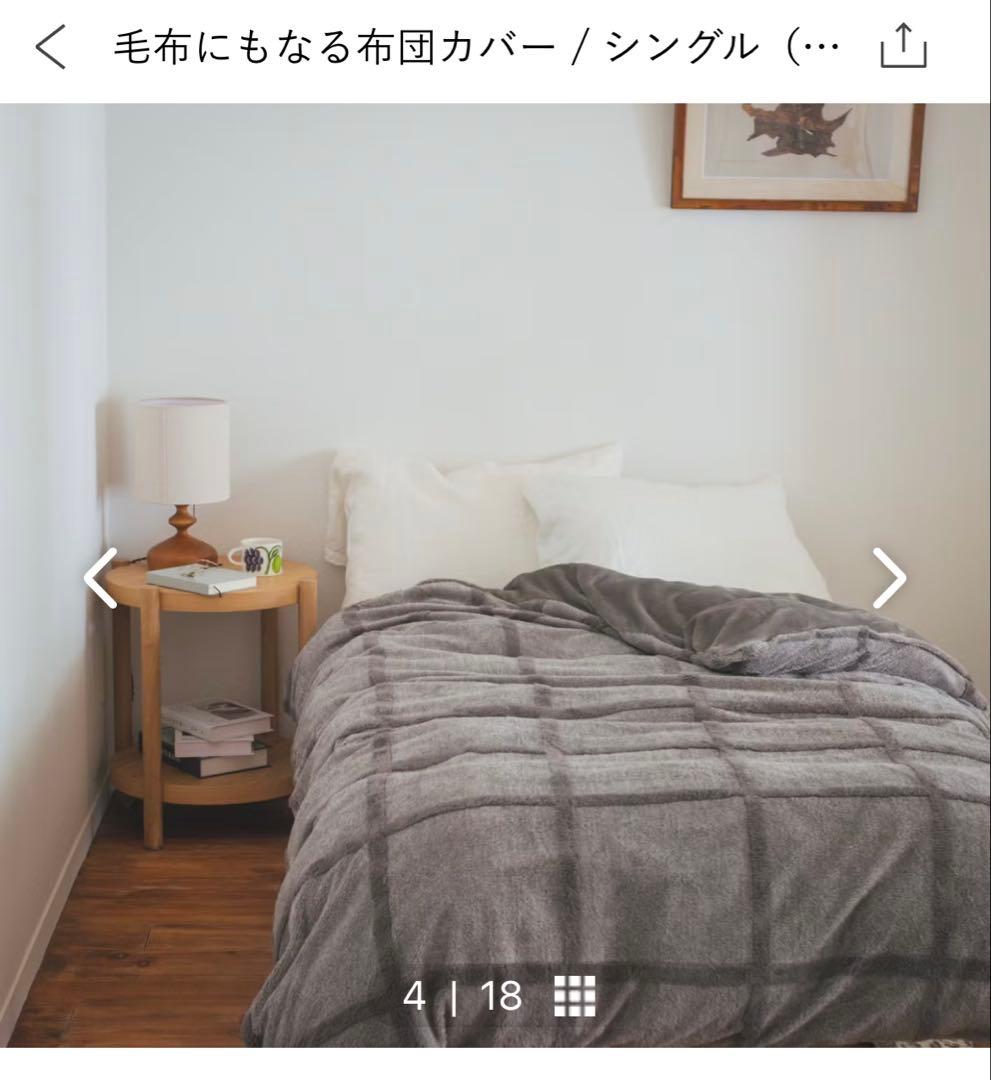Share this 布団カバー product

(x=903, y=49)
